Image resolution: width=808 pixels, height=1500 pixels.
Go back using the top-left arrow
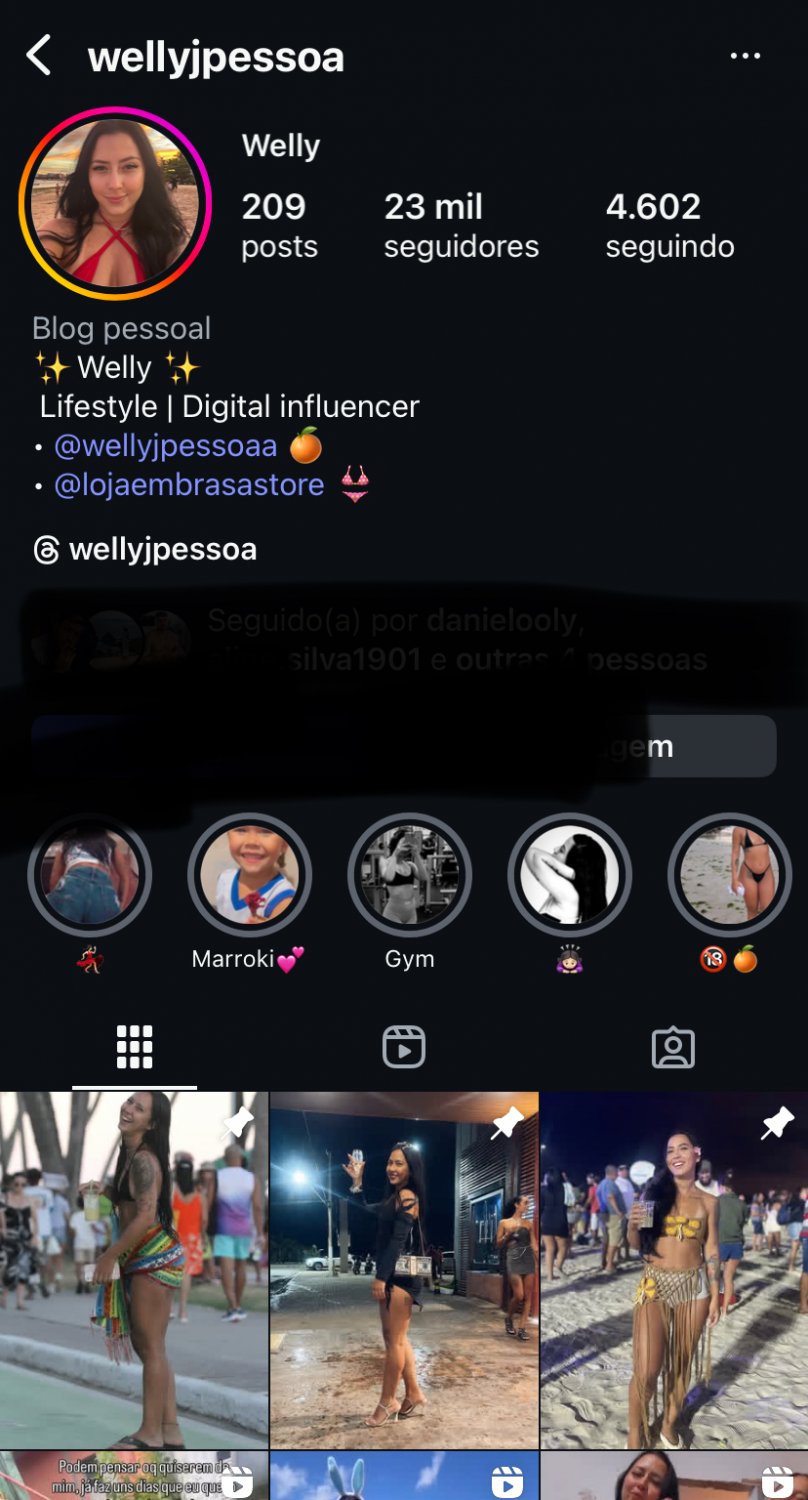39,56
